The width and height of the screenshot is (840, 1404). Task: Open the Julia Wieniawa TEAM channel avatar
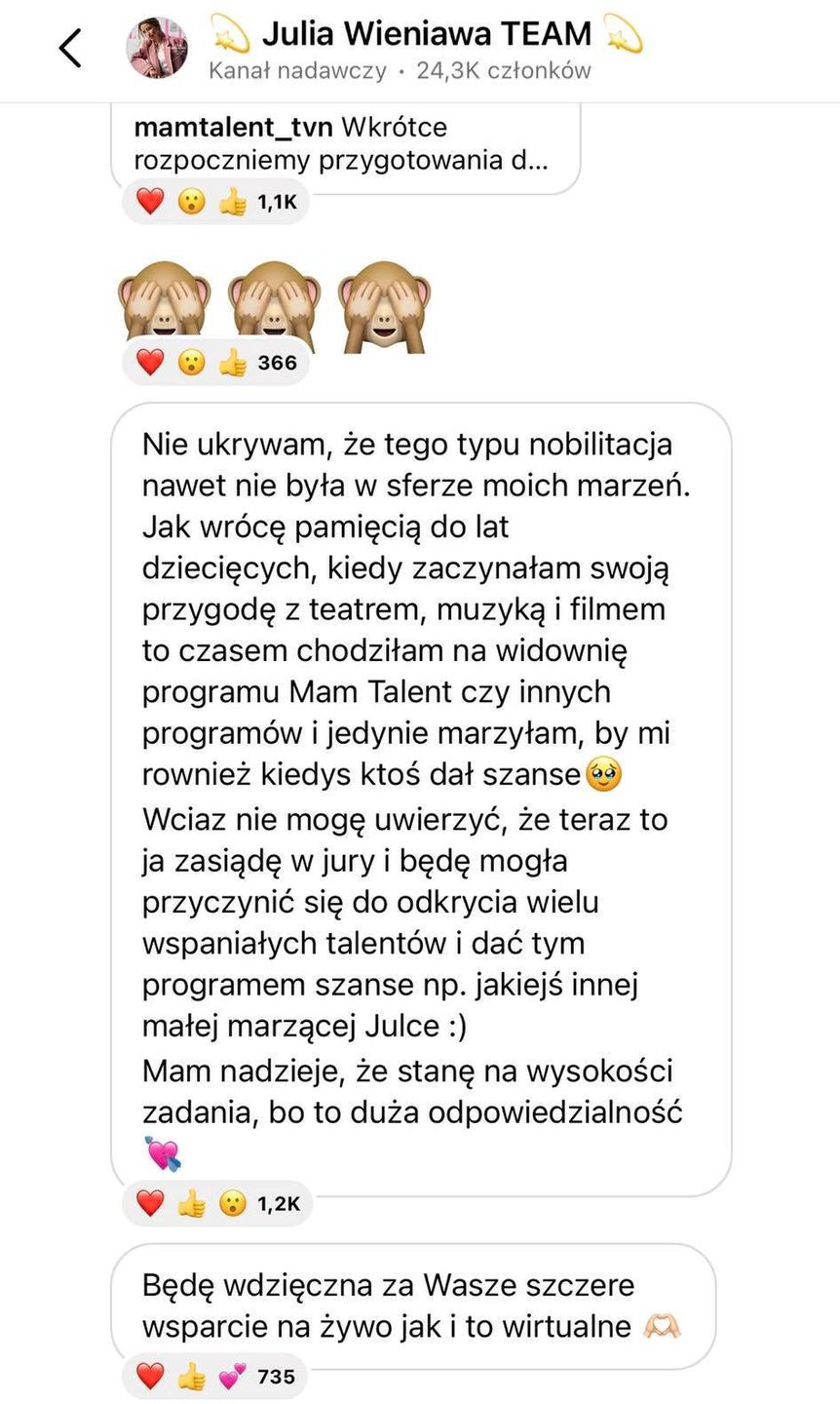(x=158, y=47)
